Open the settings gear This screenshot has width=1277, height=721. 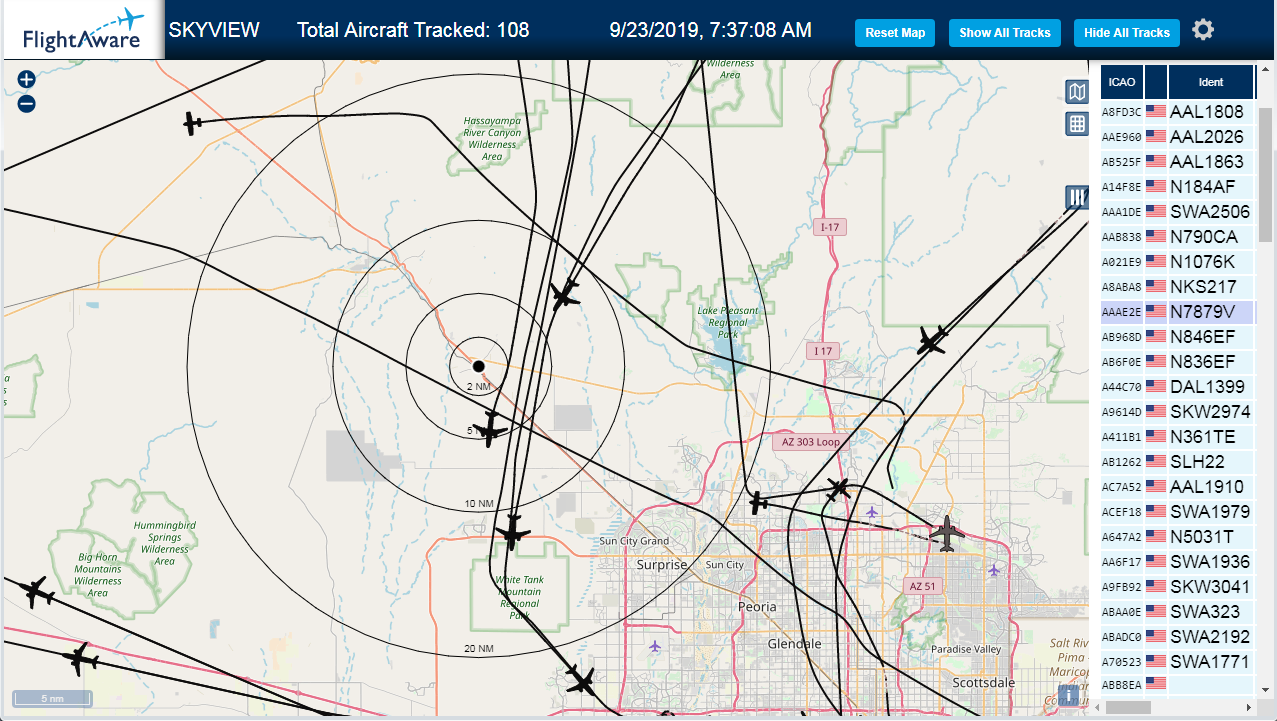pyautogui.click(x=1203, y=30)
